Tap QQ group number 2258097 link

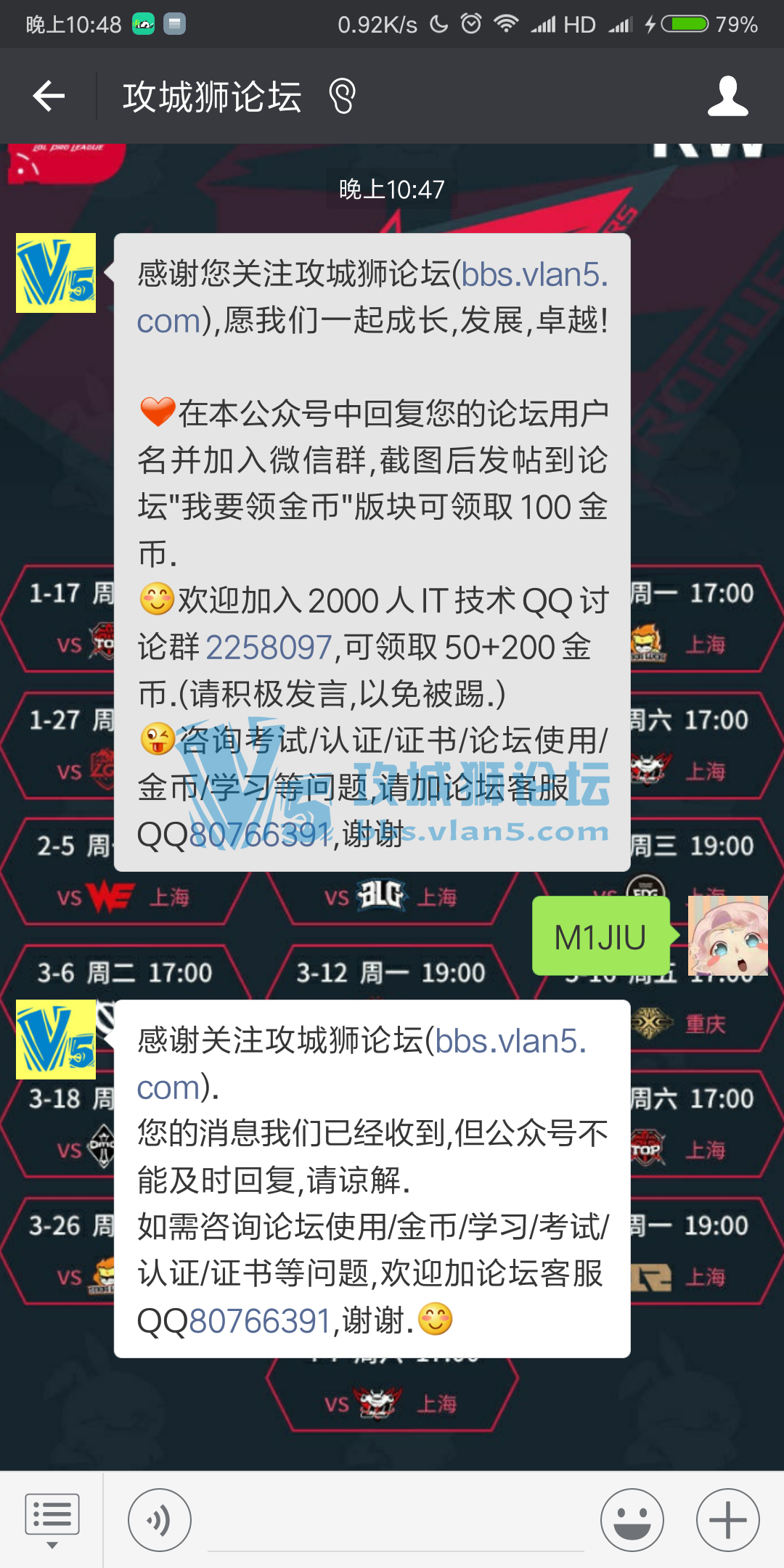pyautogui.click(x=269, y=647)
